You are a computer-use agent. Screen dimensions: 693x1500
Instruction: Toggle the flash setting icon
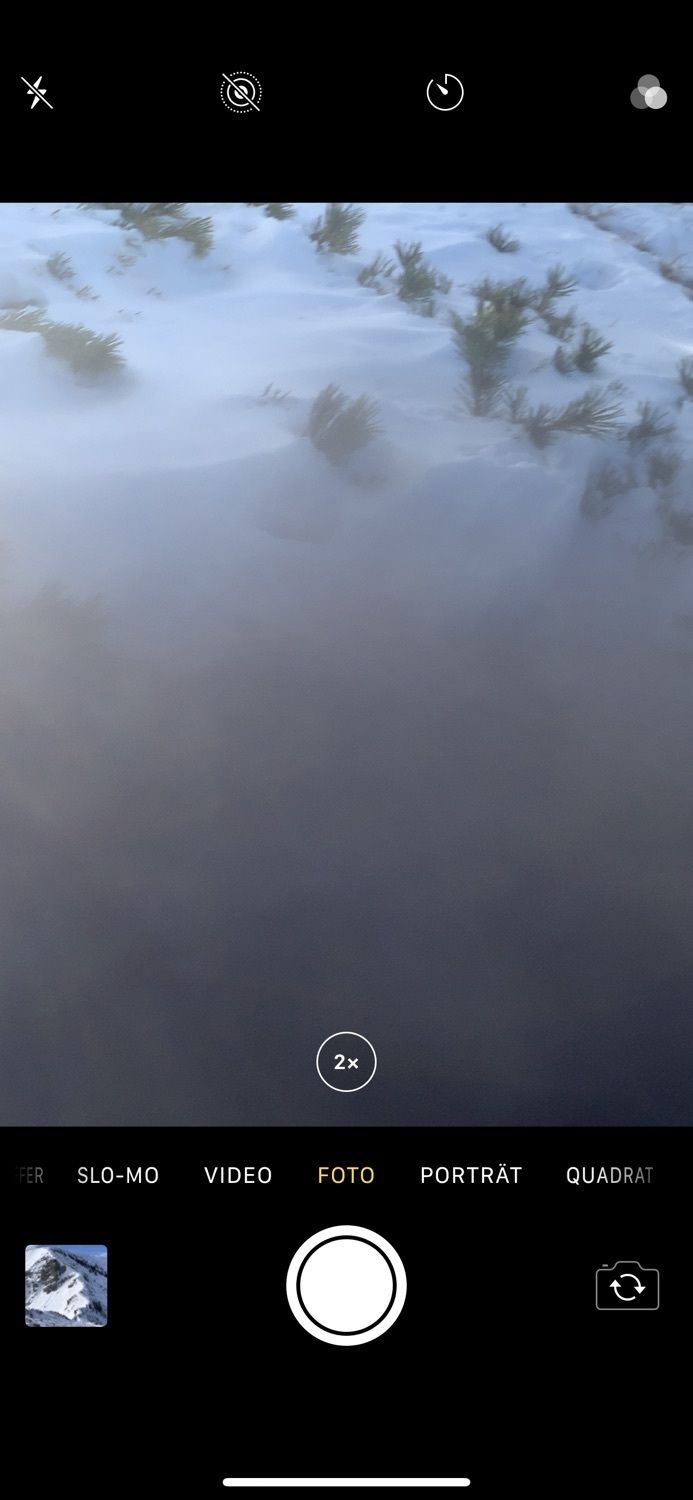tap(37, 93)
